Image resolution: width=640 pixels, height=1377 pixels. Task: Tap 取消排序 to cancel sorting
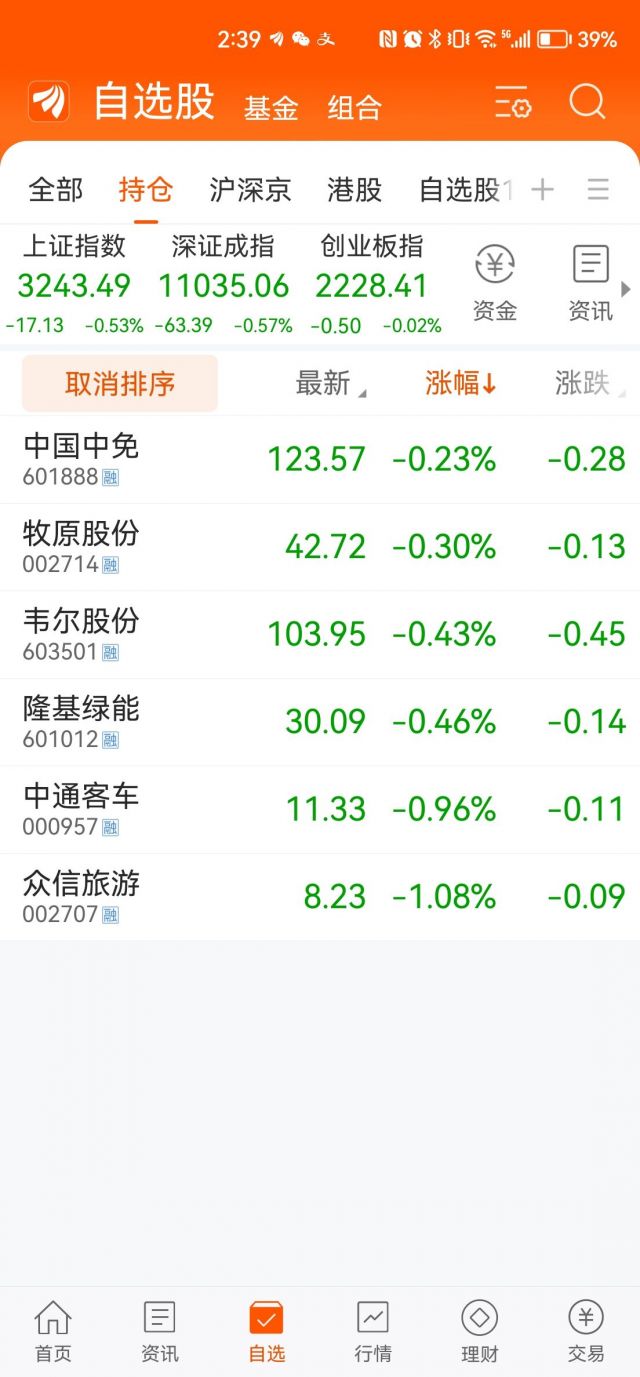[120, 383]
